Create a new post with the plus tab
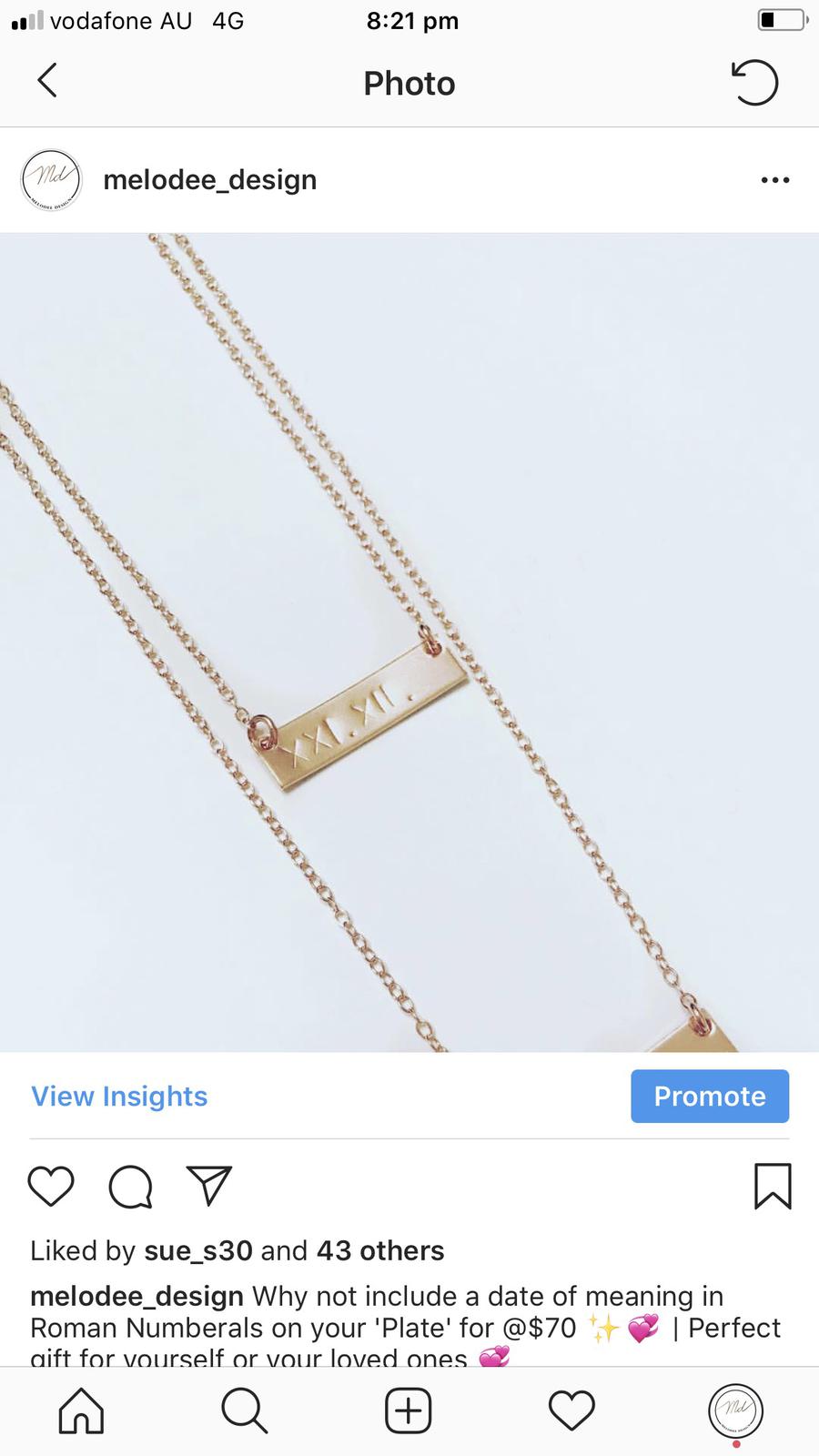This screenshot has width=819, height=1456. click(408, 1411)
